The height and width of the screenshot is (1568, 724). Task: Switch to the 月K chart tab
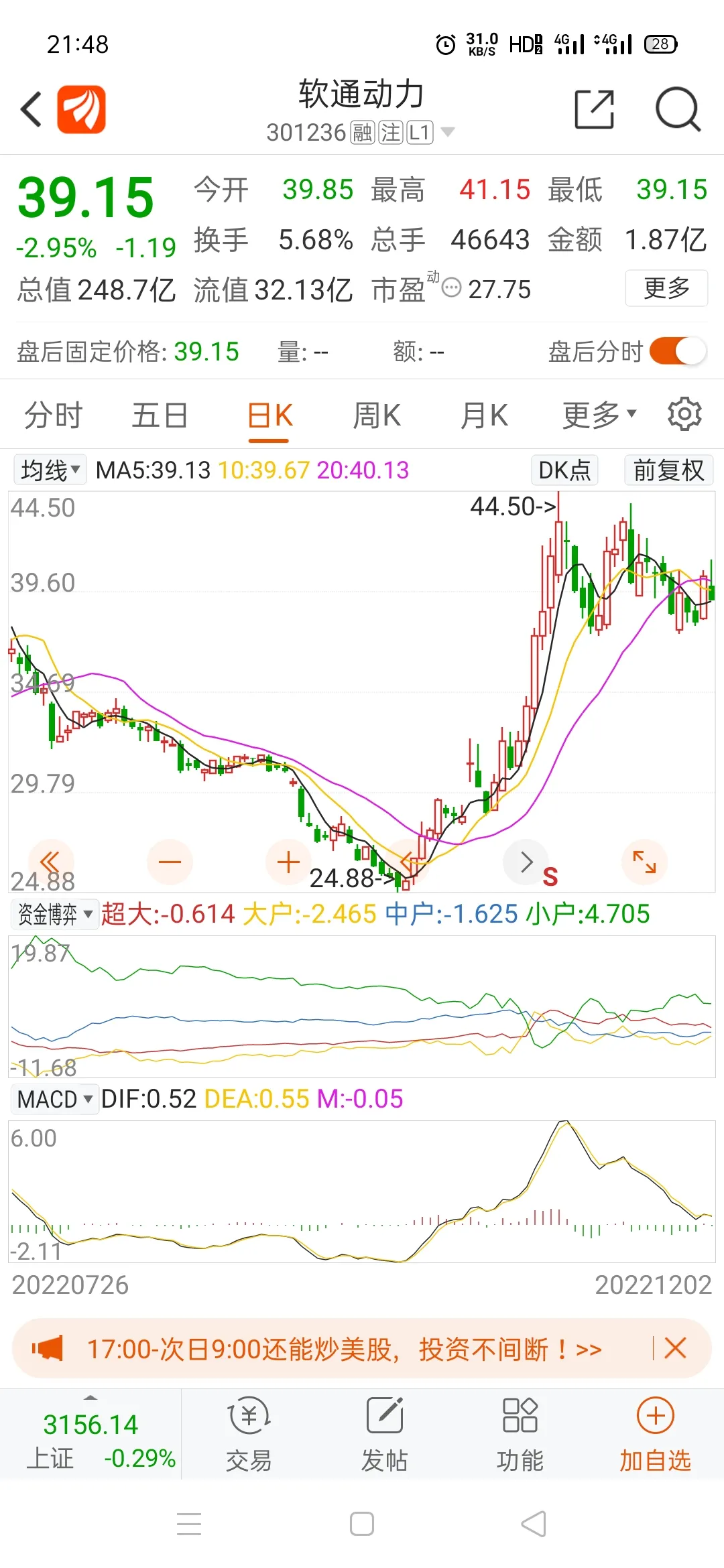click(x=484, y=415)
